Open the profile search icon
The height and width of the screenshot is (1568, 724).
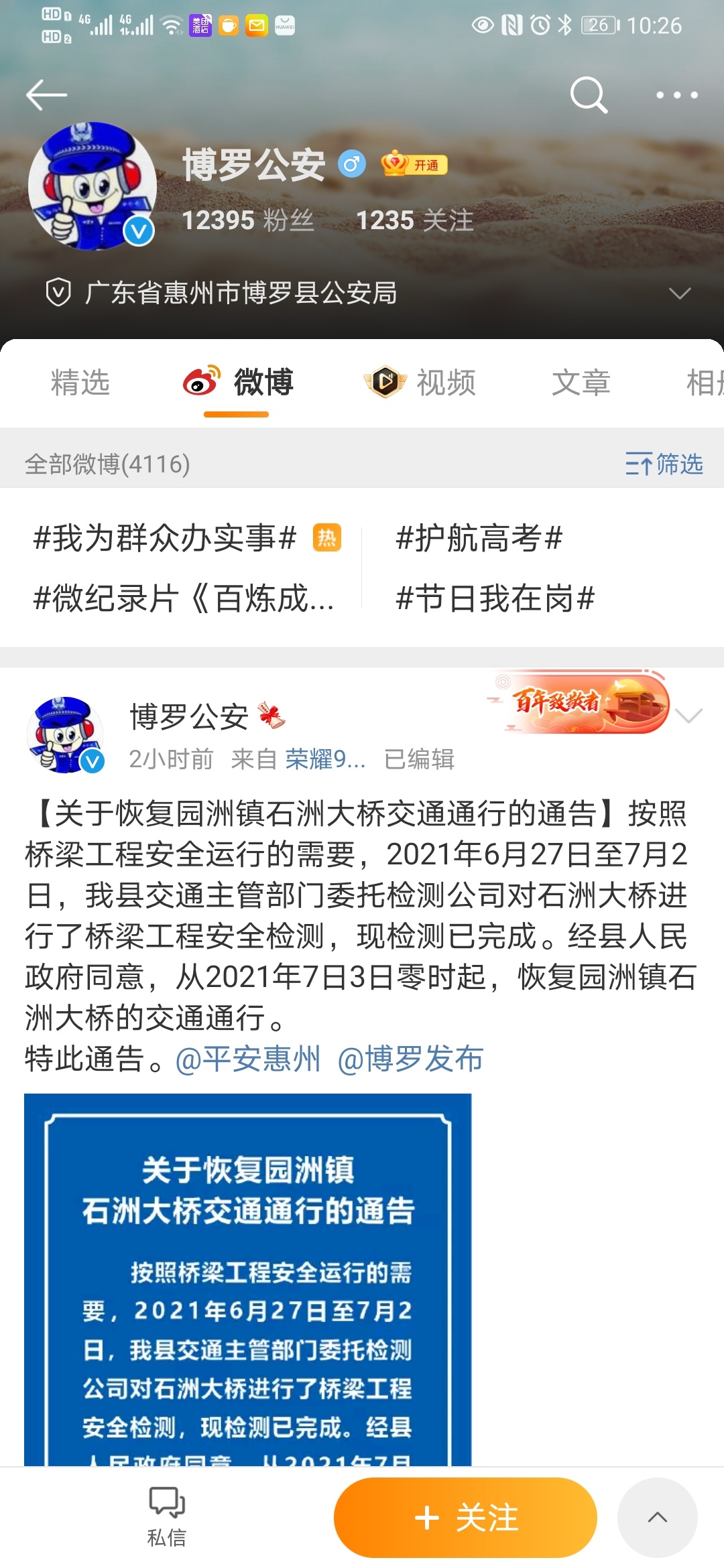click(x=589, y=95)
